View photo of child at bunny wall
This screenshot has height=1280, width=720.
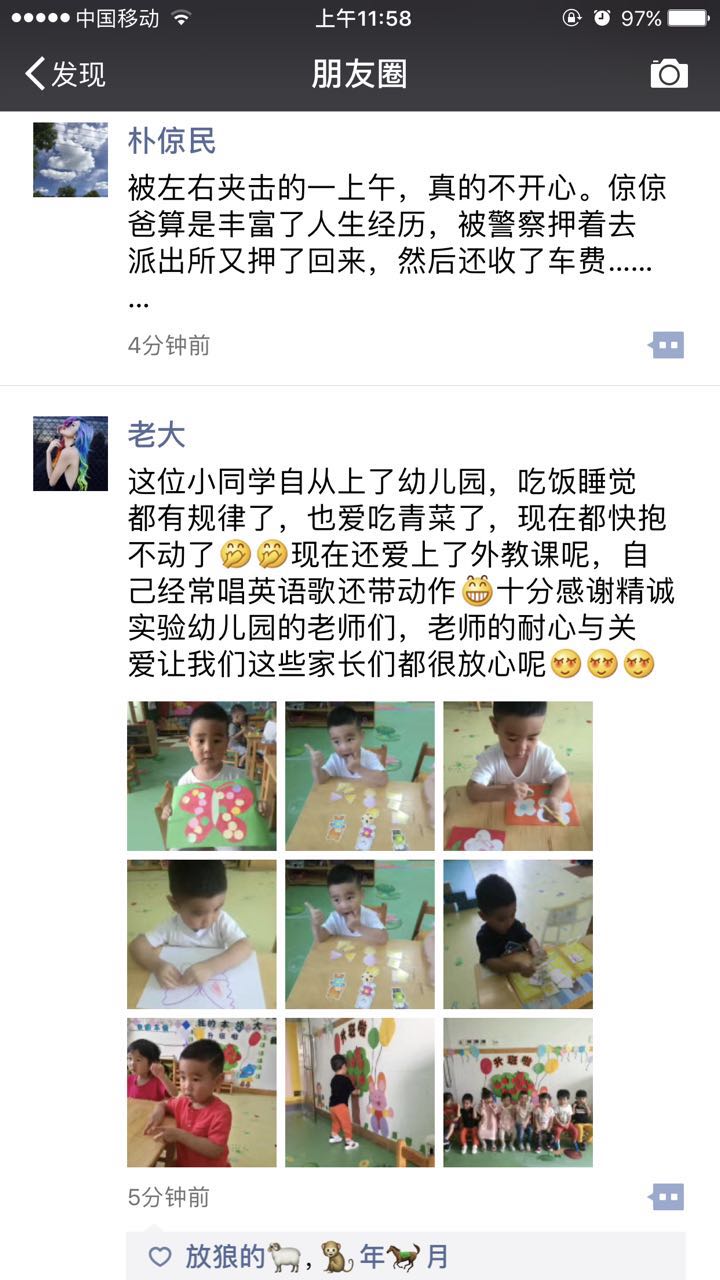pyautogui.click(x=360, y=1092)
